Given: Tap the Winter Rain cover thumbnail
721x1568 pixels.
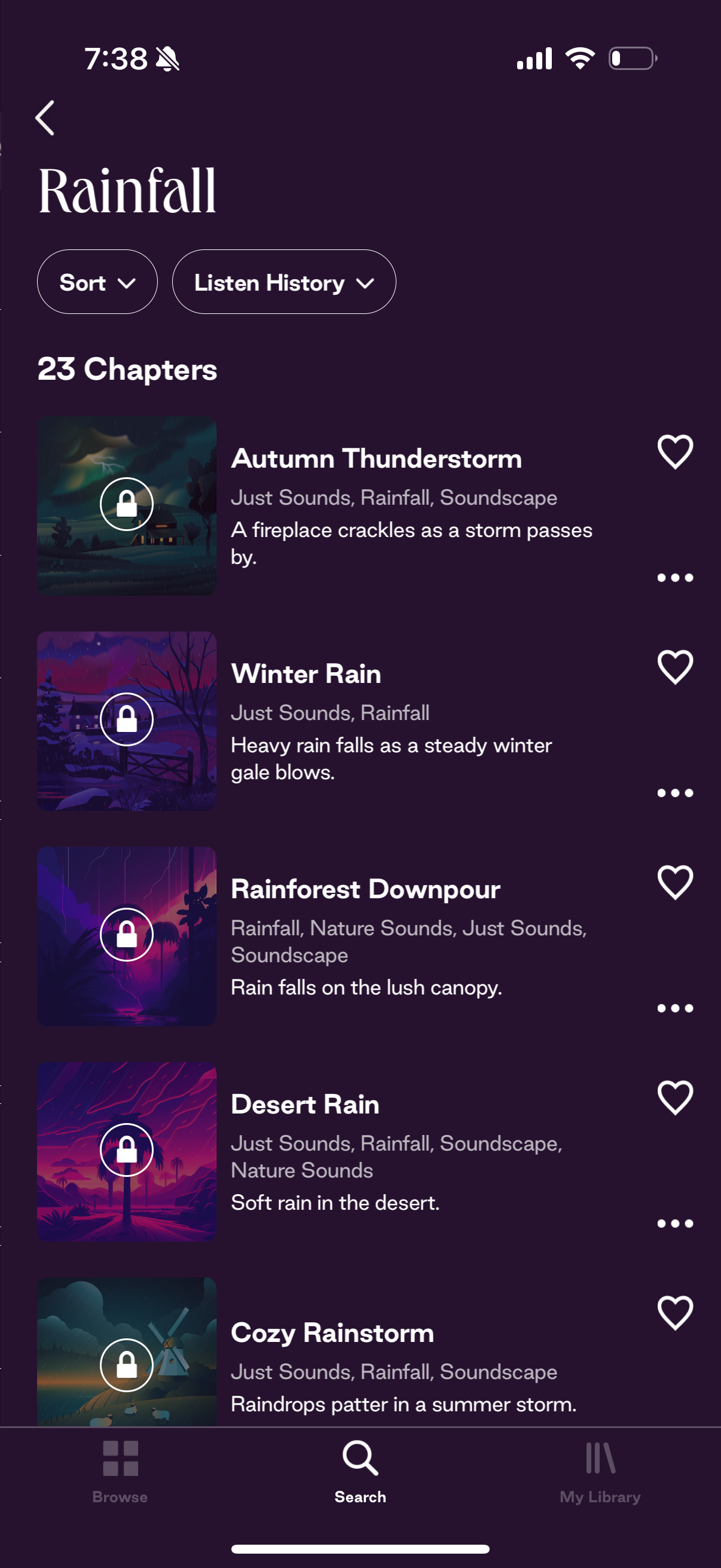Looking at the screenshot, I should [127, 721].
